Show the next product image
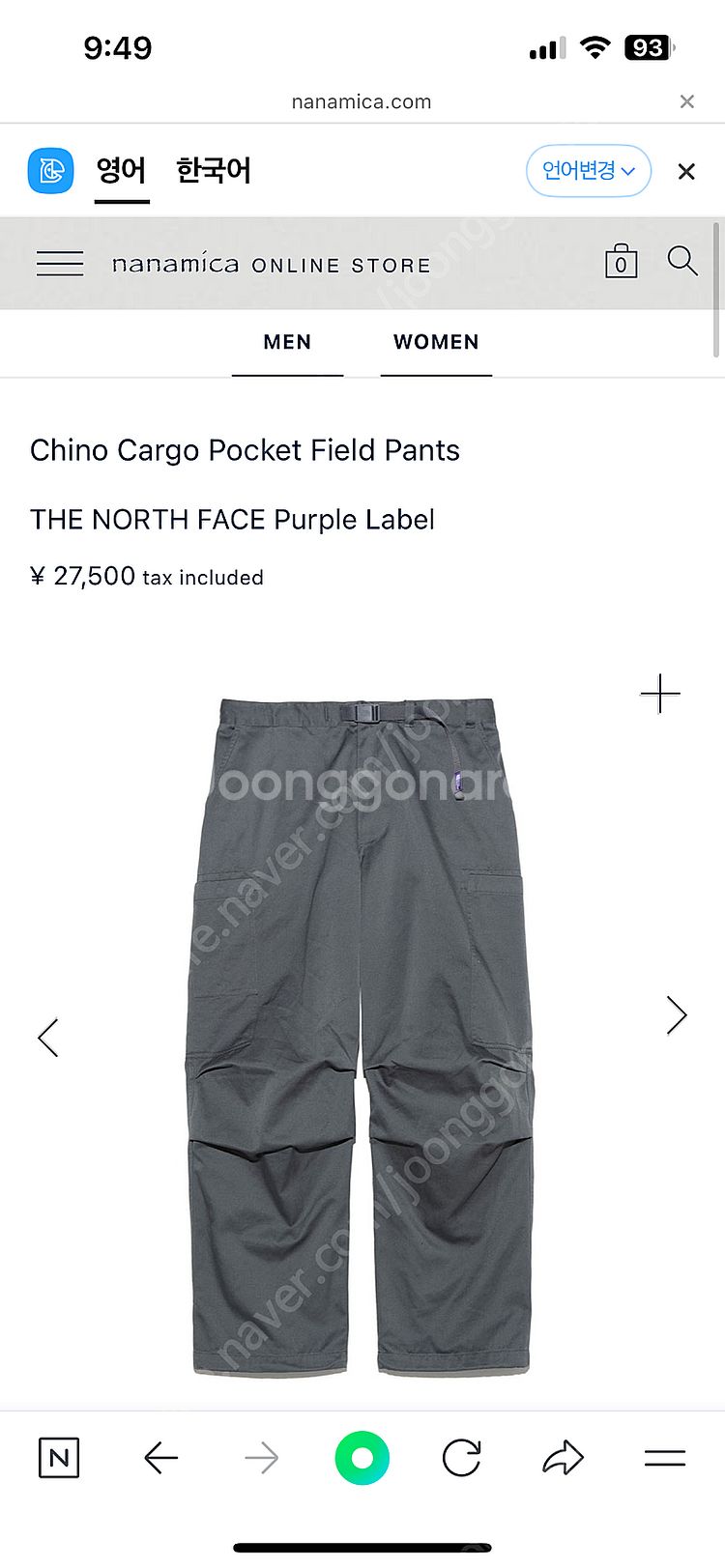Screen dimensions: 725x1568 point(677,1015)
